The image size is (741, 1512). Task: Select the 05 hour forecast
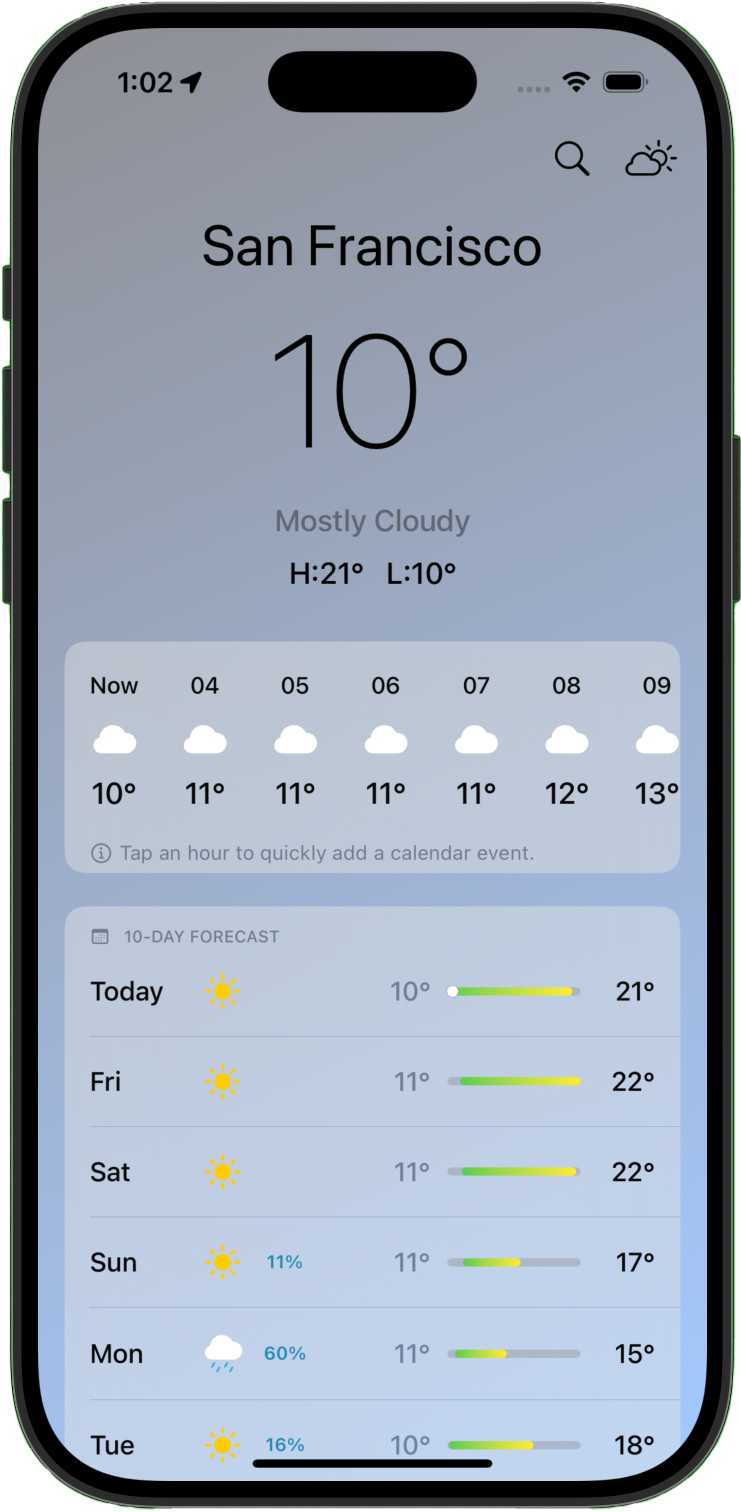[295, 740]
